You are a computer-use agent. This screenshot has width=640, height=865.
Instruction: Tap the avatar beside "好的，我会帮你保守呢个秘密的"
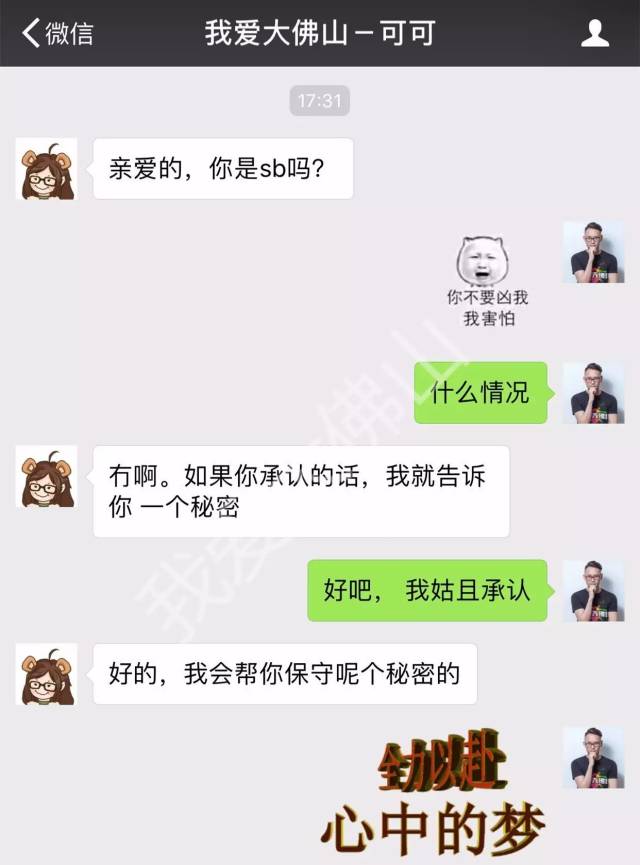(x=46, y=674)
